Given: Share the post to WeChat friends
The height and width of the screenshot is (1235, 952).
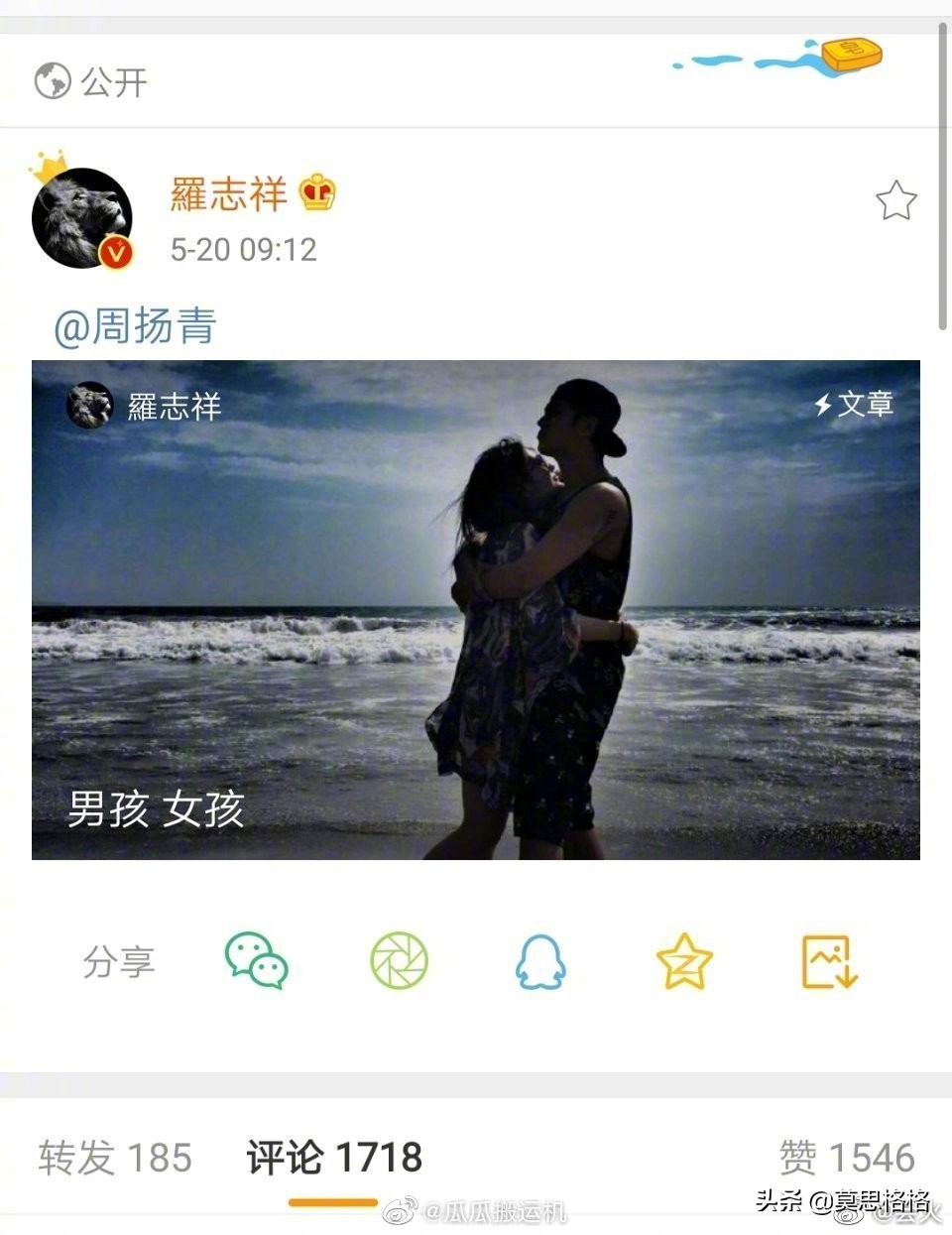Looking at the screenshot, I should (256, 959).
